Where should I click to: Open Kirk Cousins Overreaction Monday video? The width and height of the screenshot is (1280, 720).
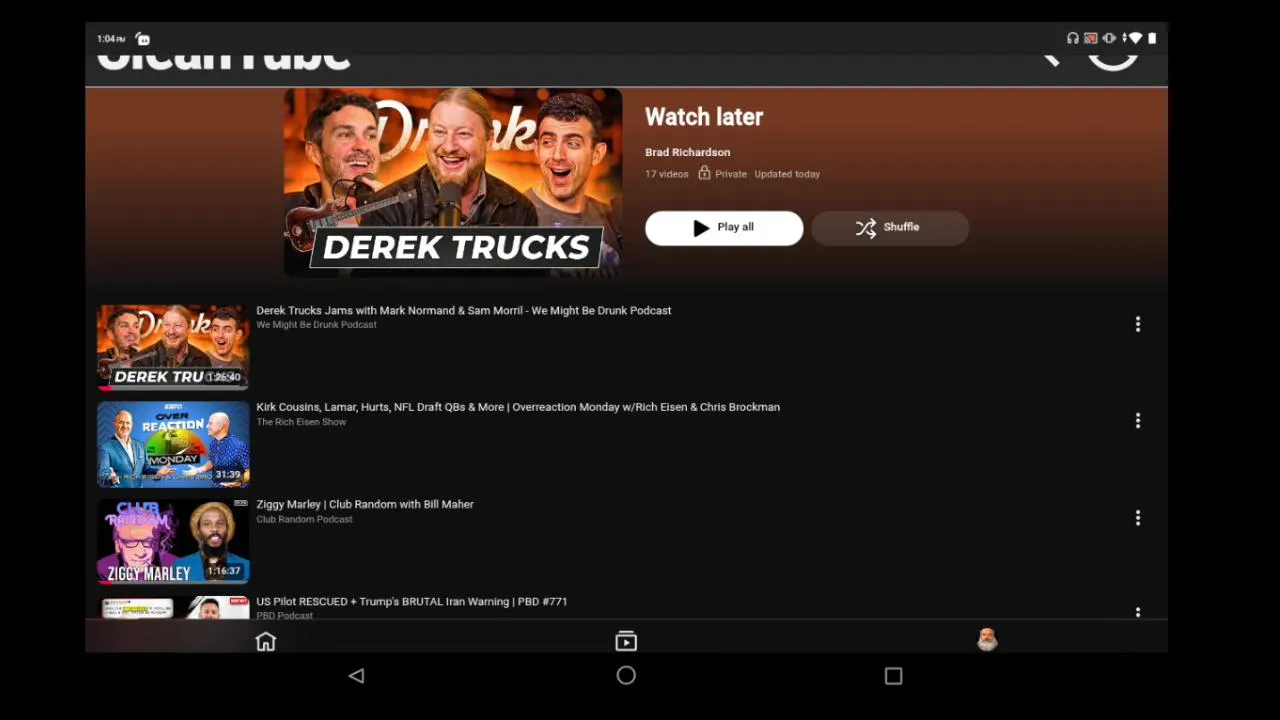click(517, 408)
